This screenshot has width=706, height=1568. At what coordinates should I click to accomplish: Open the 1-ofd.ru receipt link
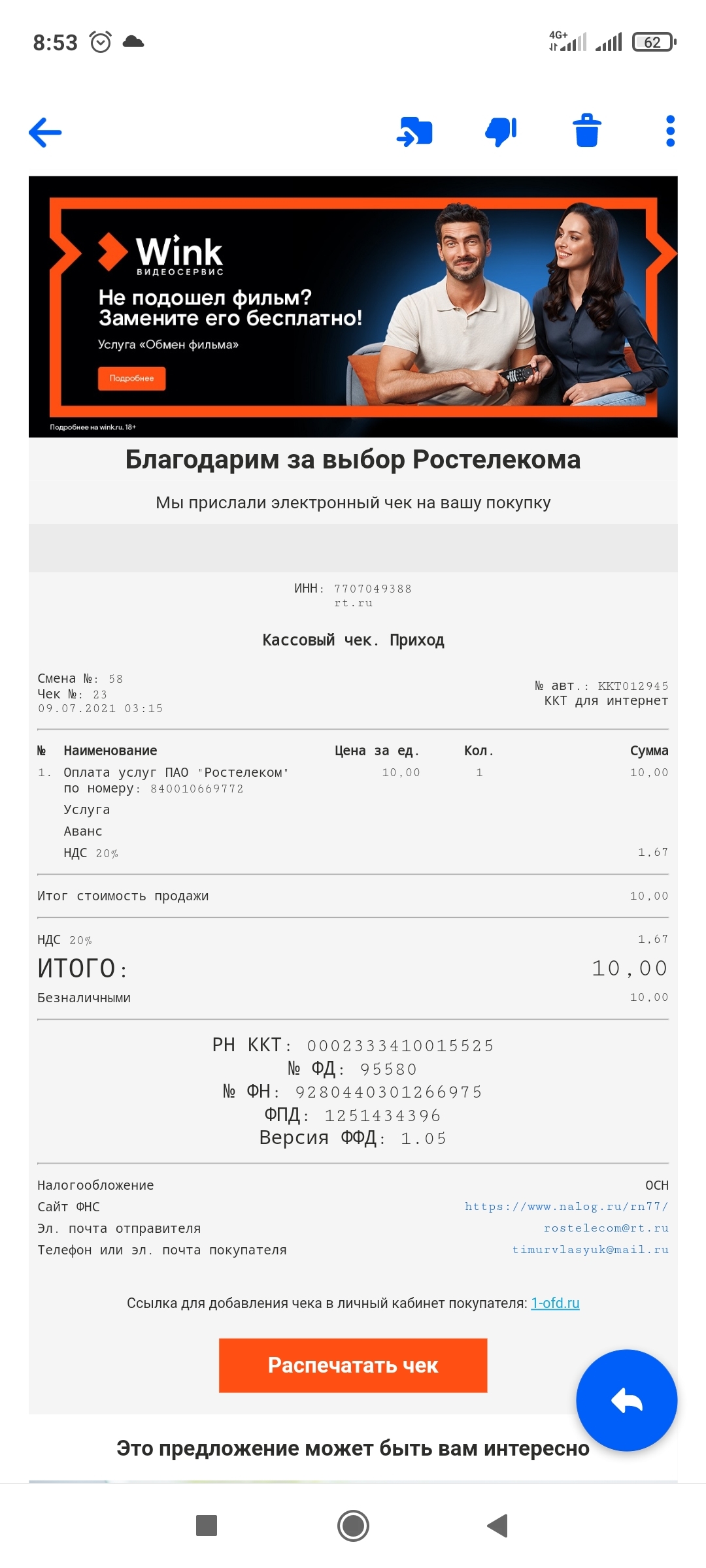point(554,1303)
